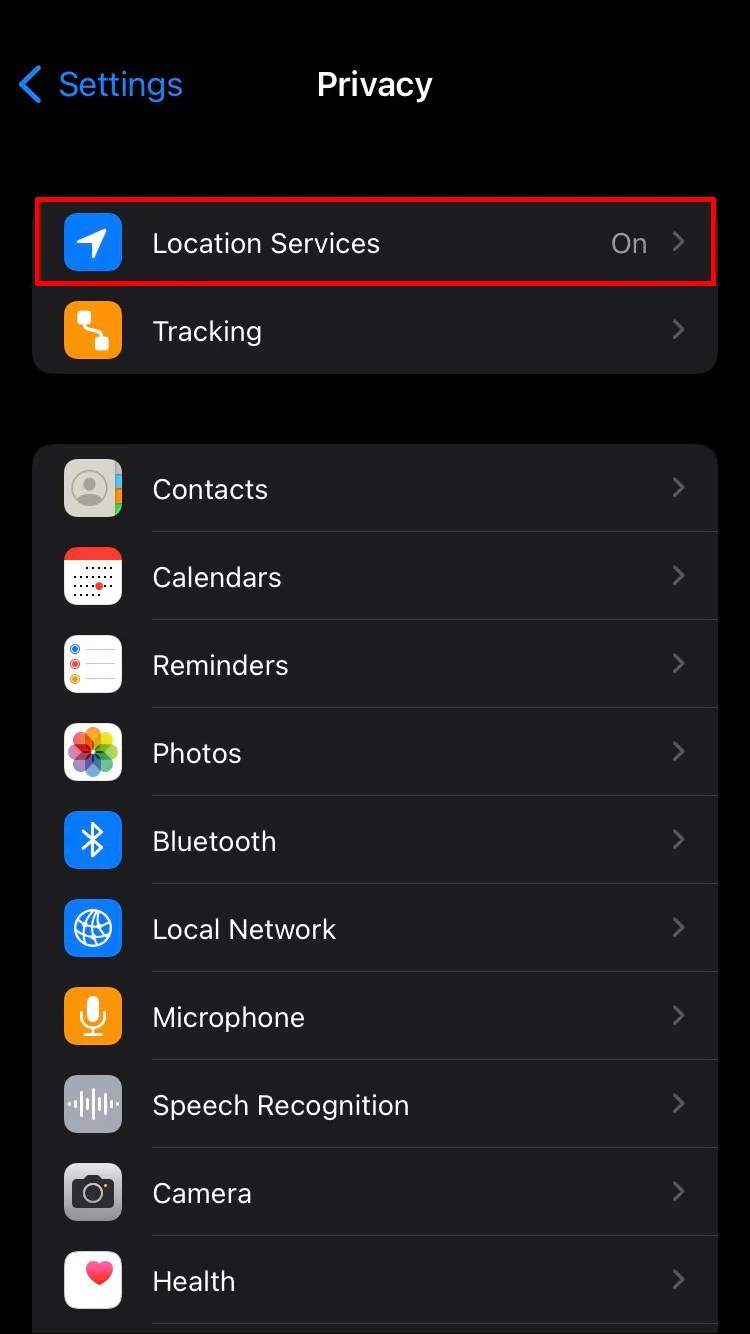View Camera access permissions
Image resolution: width=750 pixels, height=1334 pixels.
coord(375,1193)
